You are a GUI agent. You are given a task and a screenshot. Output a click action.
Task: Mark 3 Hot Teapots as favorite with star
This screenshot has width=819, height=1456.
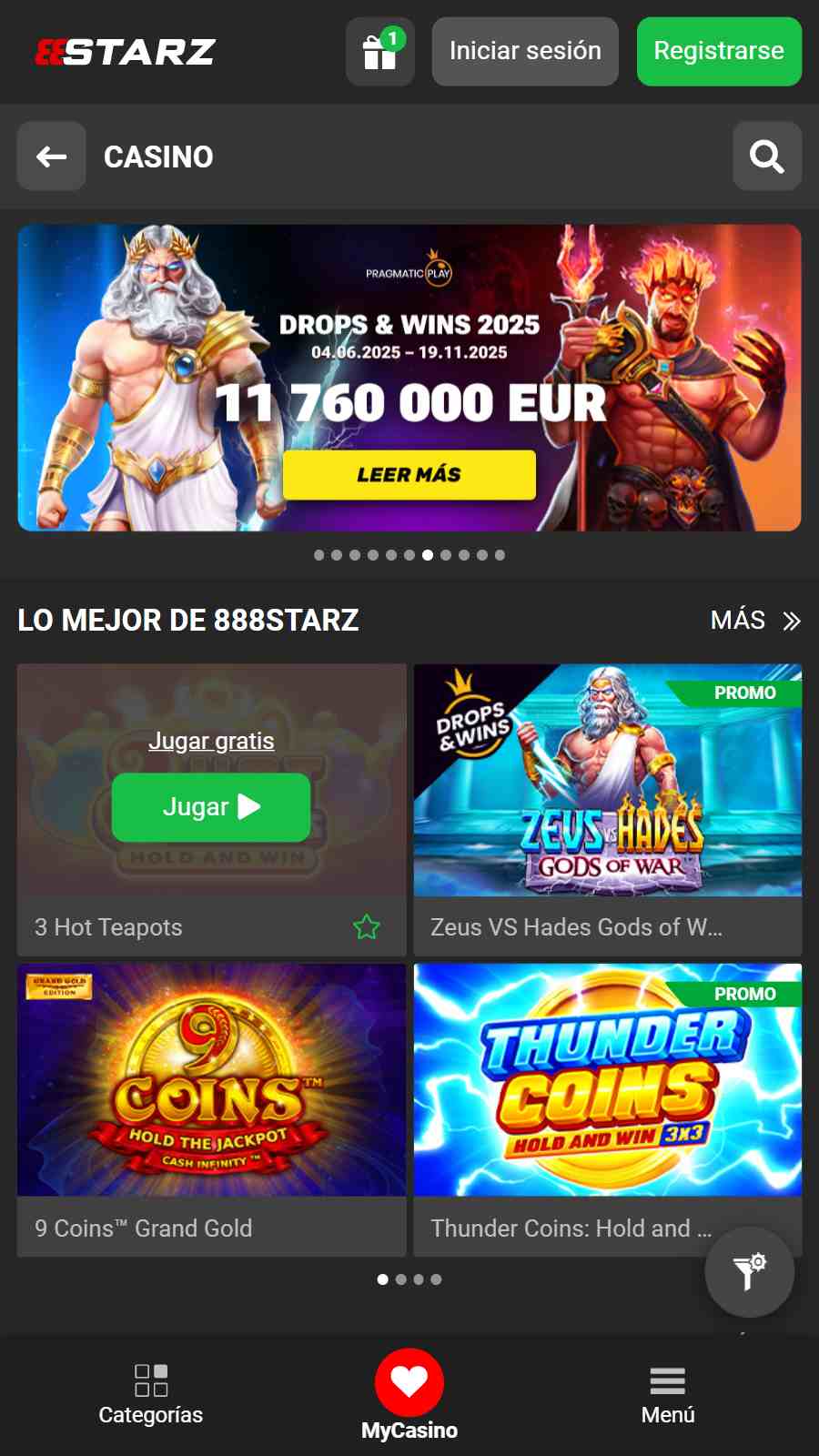[x=367, y=927]
